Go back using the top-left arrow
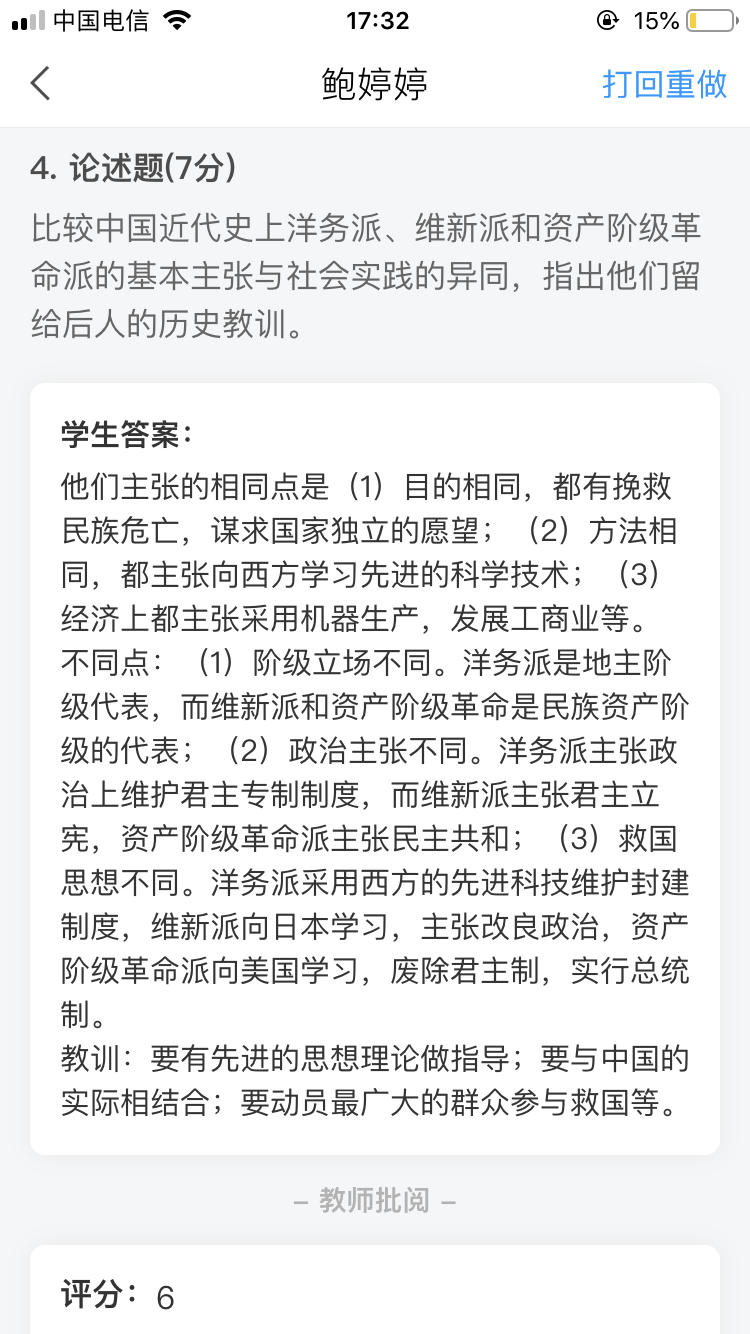 pos(40,84)
